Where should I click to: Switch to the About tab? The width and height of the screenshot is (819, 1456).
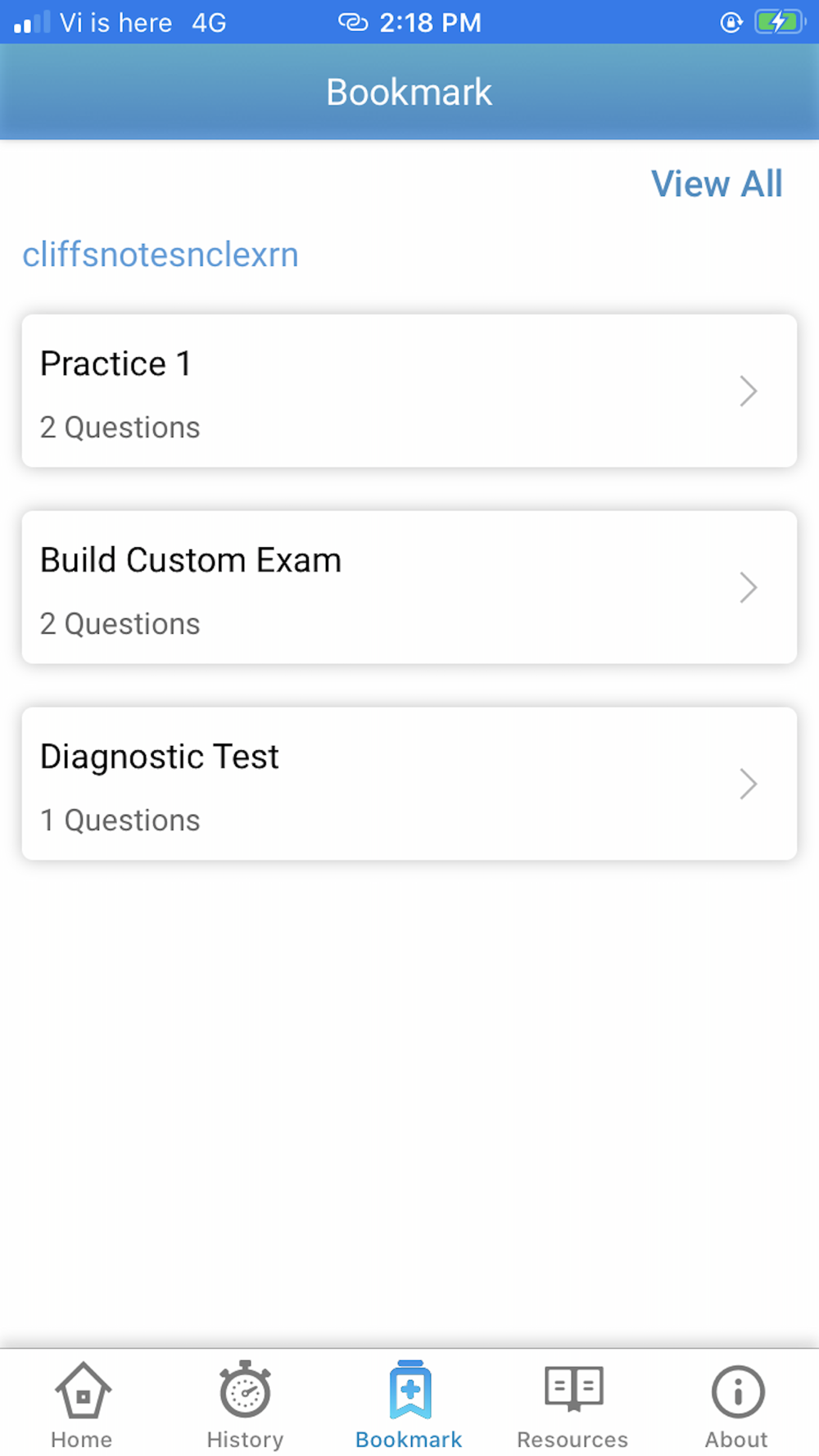(737, 1405)
